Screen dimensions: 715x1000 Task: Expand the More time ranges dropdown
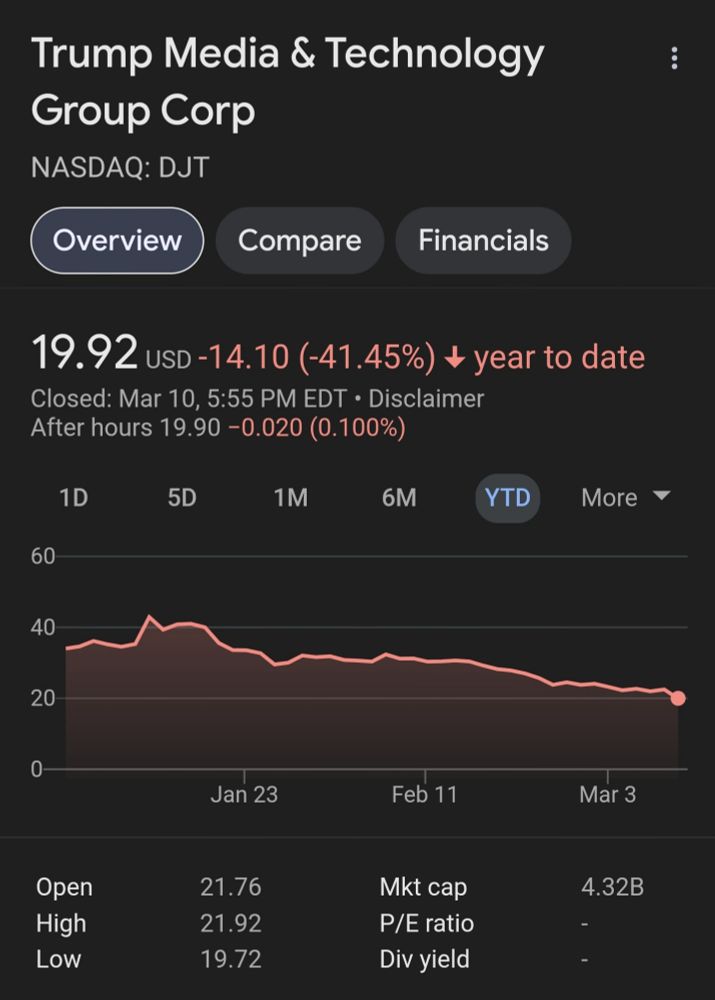[625, 498]
